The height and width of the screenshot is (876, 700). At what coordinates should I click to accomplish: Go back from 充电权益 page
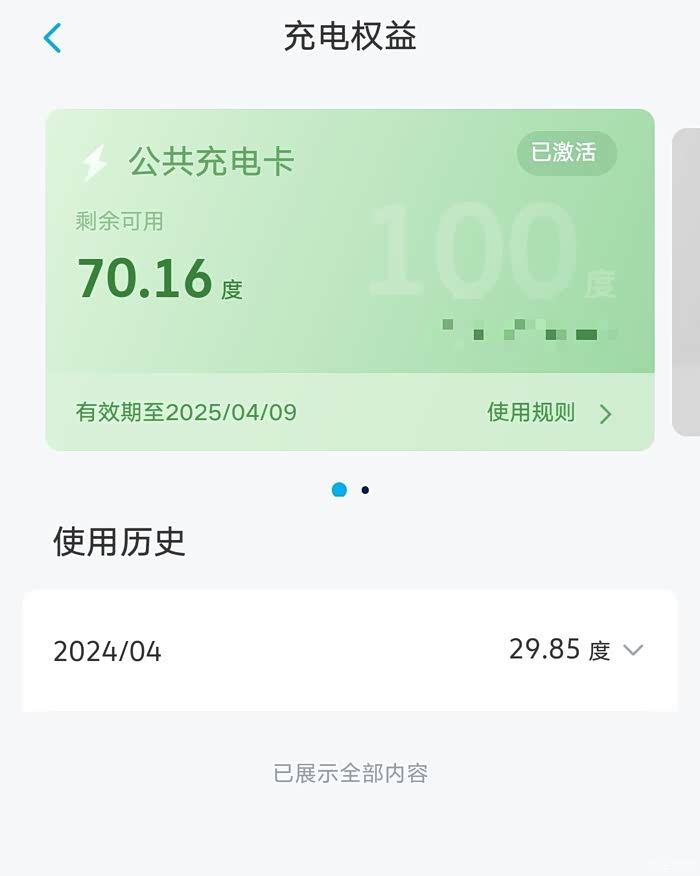pyautogui.click(x=53, y=39)
